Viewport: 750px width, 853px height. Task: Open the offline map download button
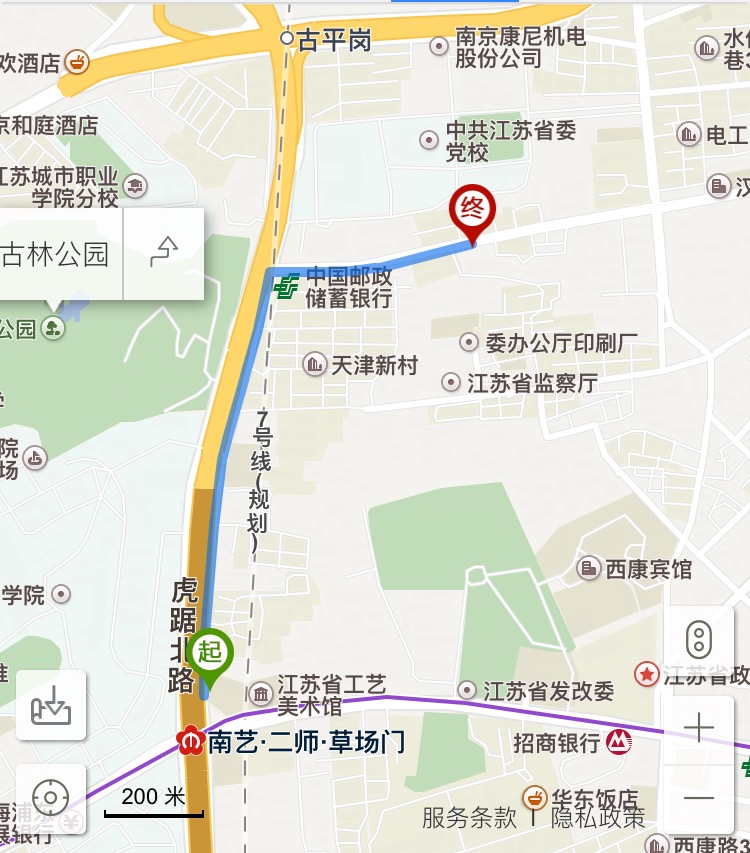51,705
